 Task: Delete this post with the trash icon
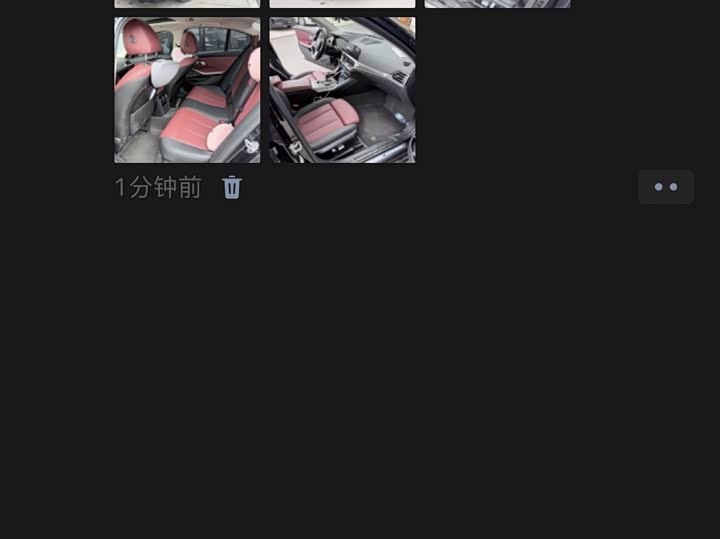pyautogui.click(x=232, y=187)
